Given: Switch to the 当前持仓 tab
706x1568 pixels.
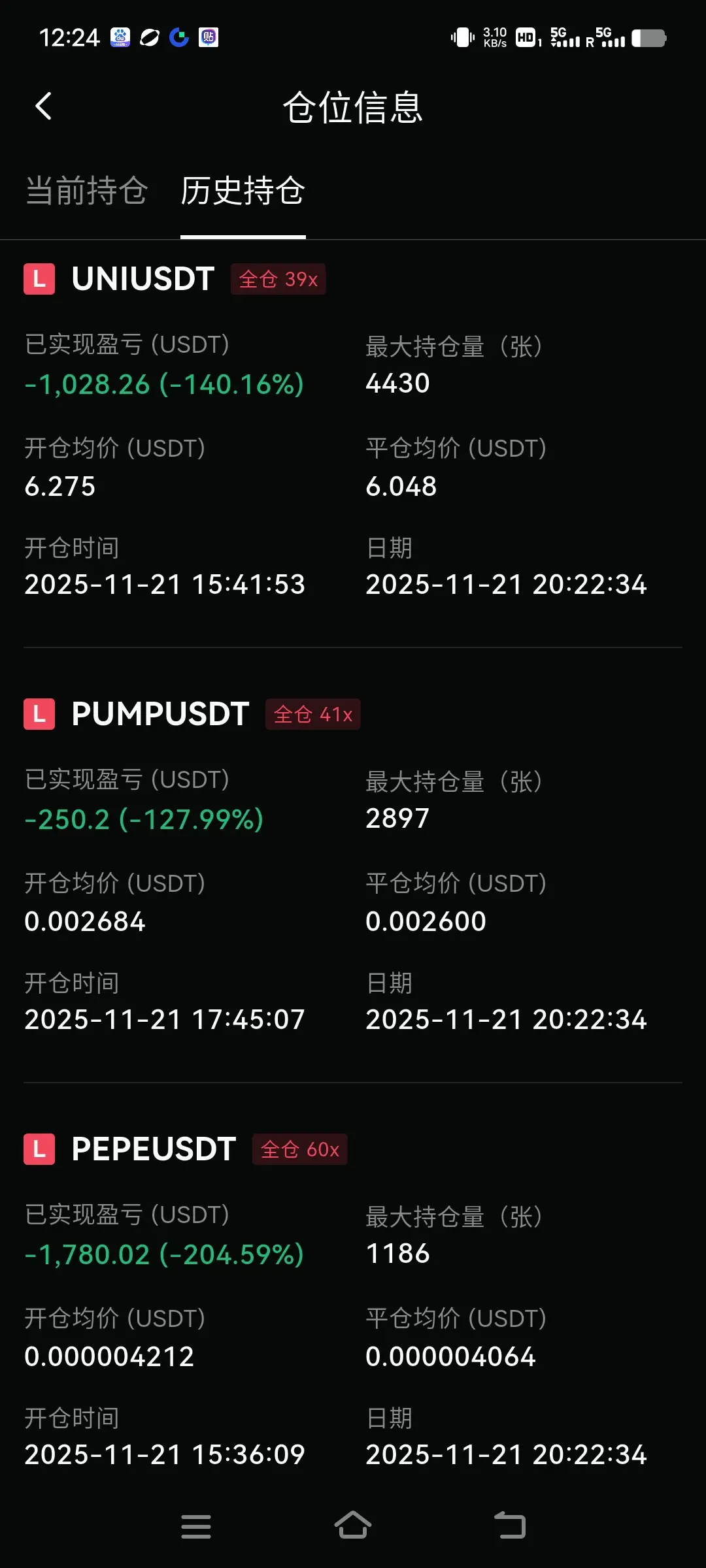Looking at the screenshot, I should (86, 191).
